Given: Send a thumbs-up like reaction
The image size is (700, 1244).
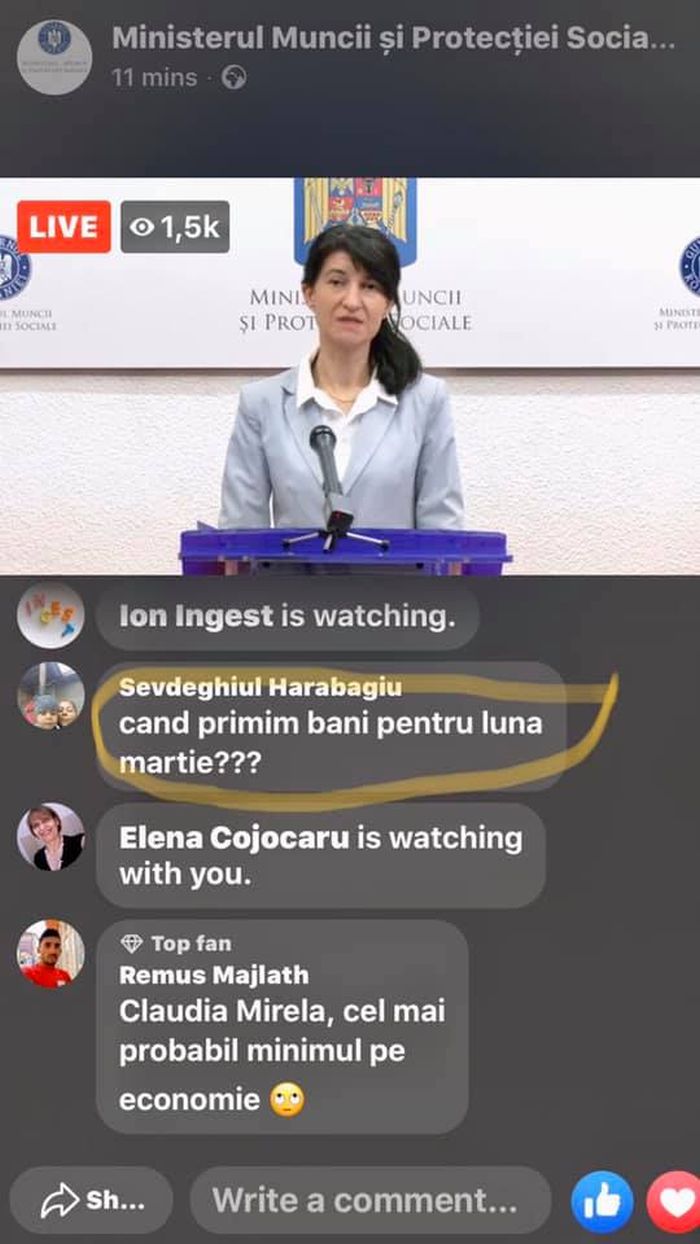Looking at the screenshot, I should coord(602,1201).
